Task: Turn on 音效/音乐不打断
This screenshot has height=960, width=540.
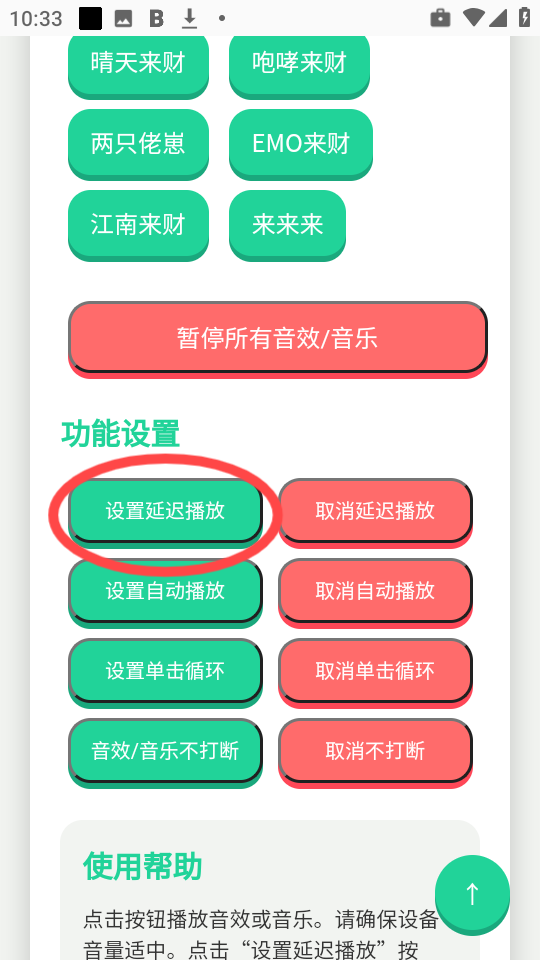Action: tap(165, 752)
